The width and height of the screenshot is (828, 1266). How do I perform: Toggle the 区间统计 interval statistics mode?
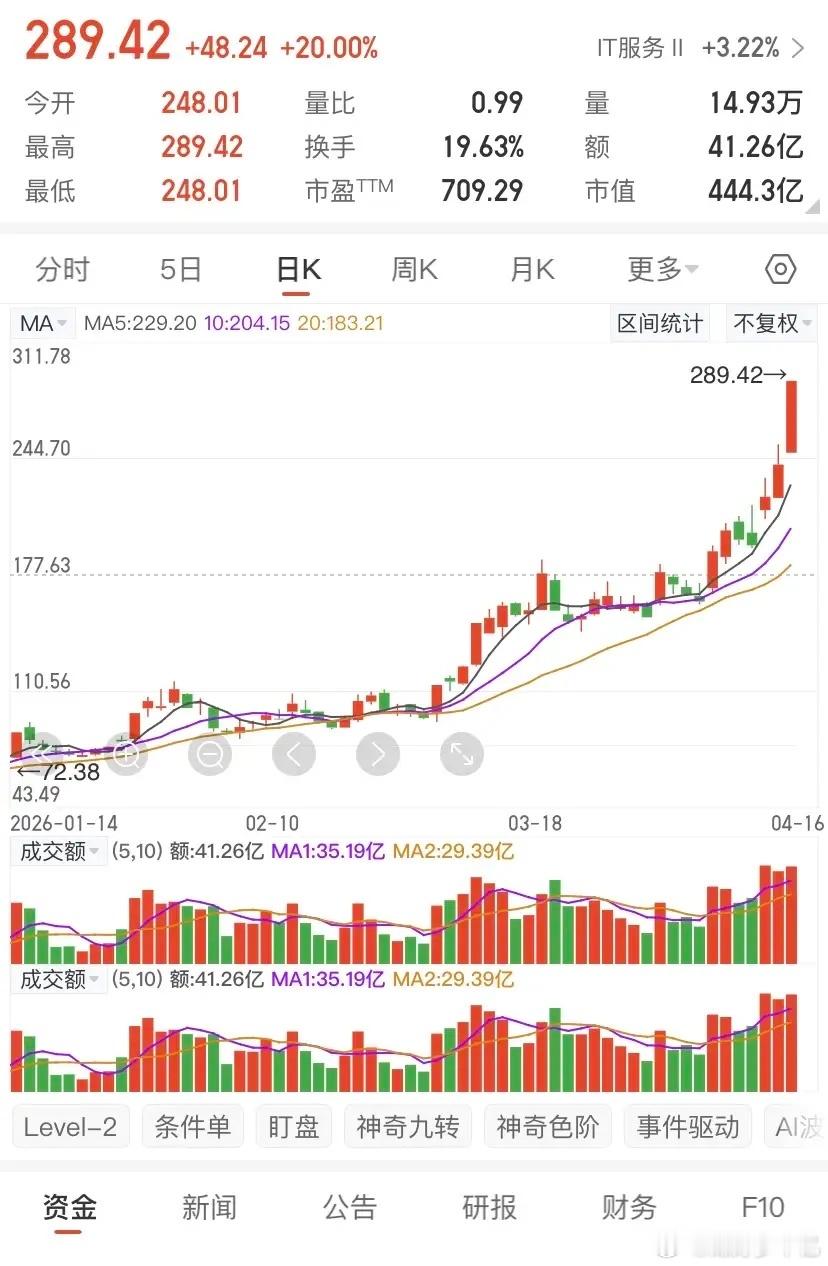(659, 323)
